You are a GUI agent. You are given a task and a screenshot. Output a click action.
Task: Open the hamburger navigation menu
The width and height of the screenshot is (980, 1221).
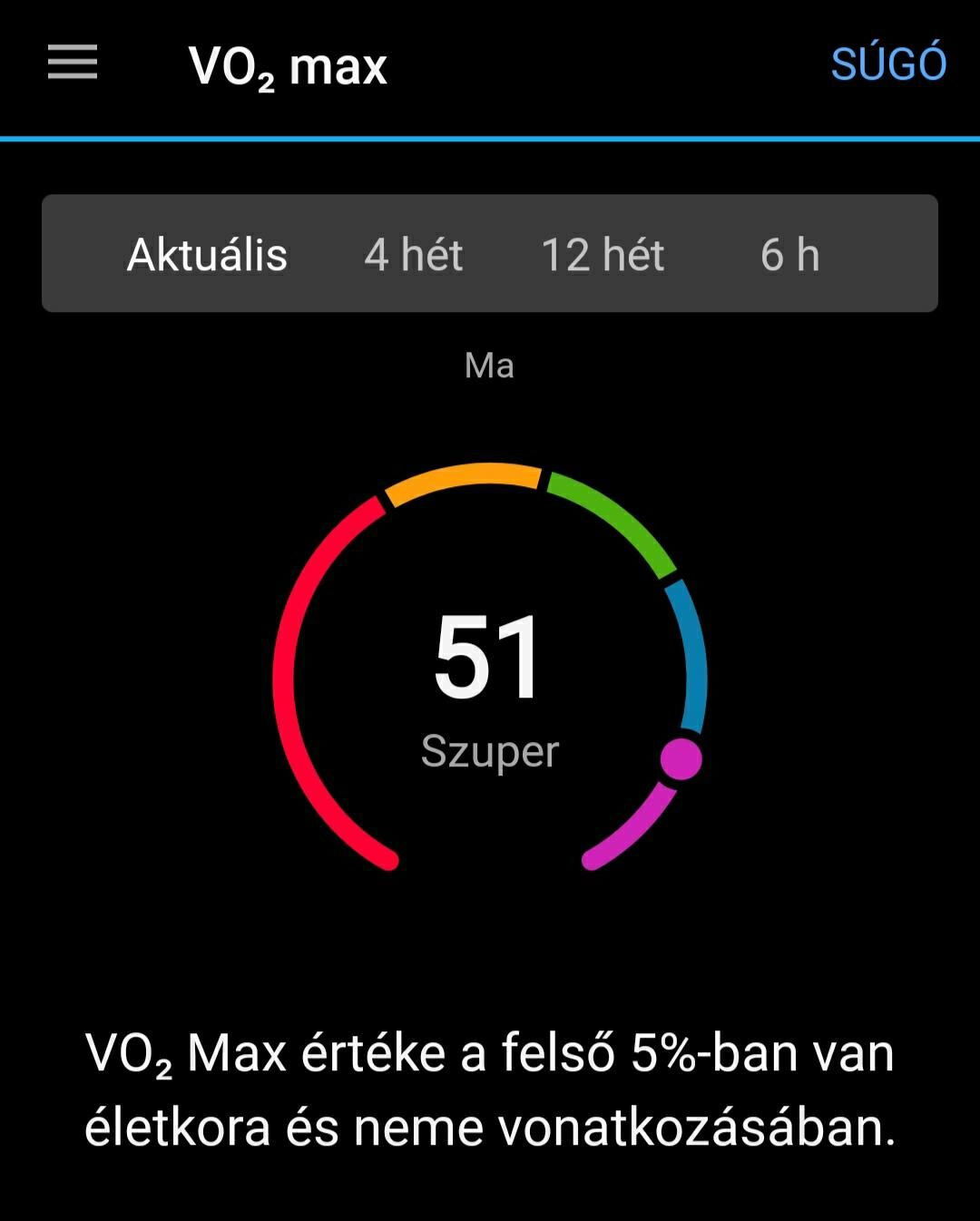[x=73, y=63]
